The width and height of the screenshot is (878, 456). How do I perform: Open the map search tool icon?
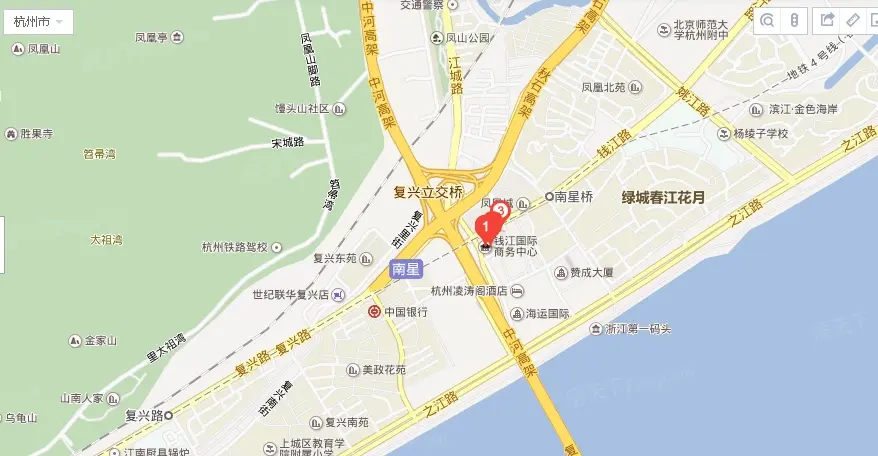point(767,20)
